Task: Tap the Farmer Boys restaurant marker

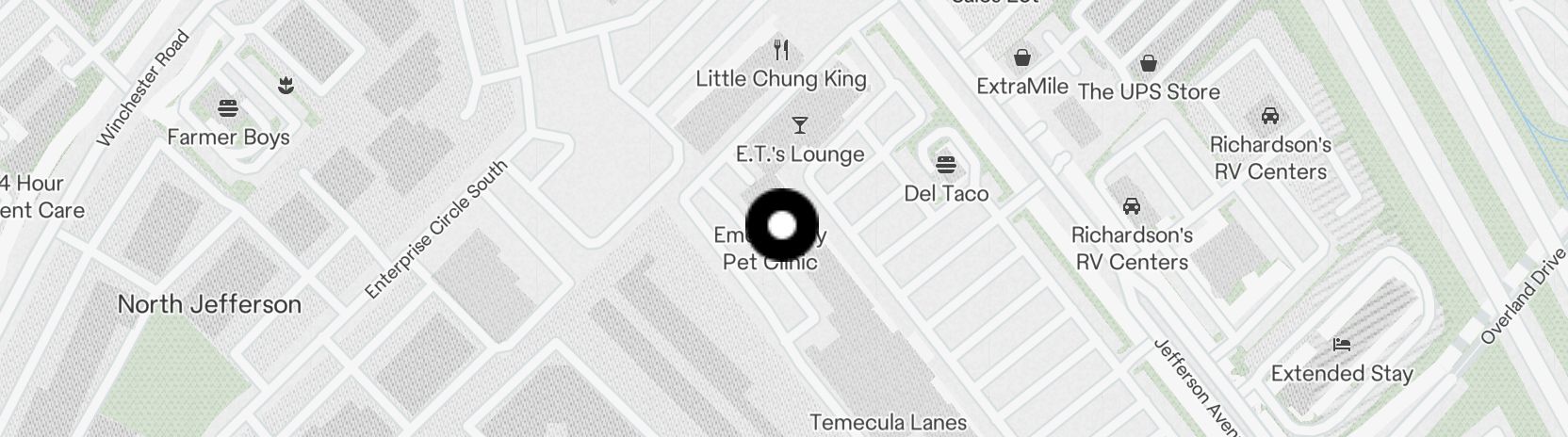Action: [x=228, y=109]
